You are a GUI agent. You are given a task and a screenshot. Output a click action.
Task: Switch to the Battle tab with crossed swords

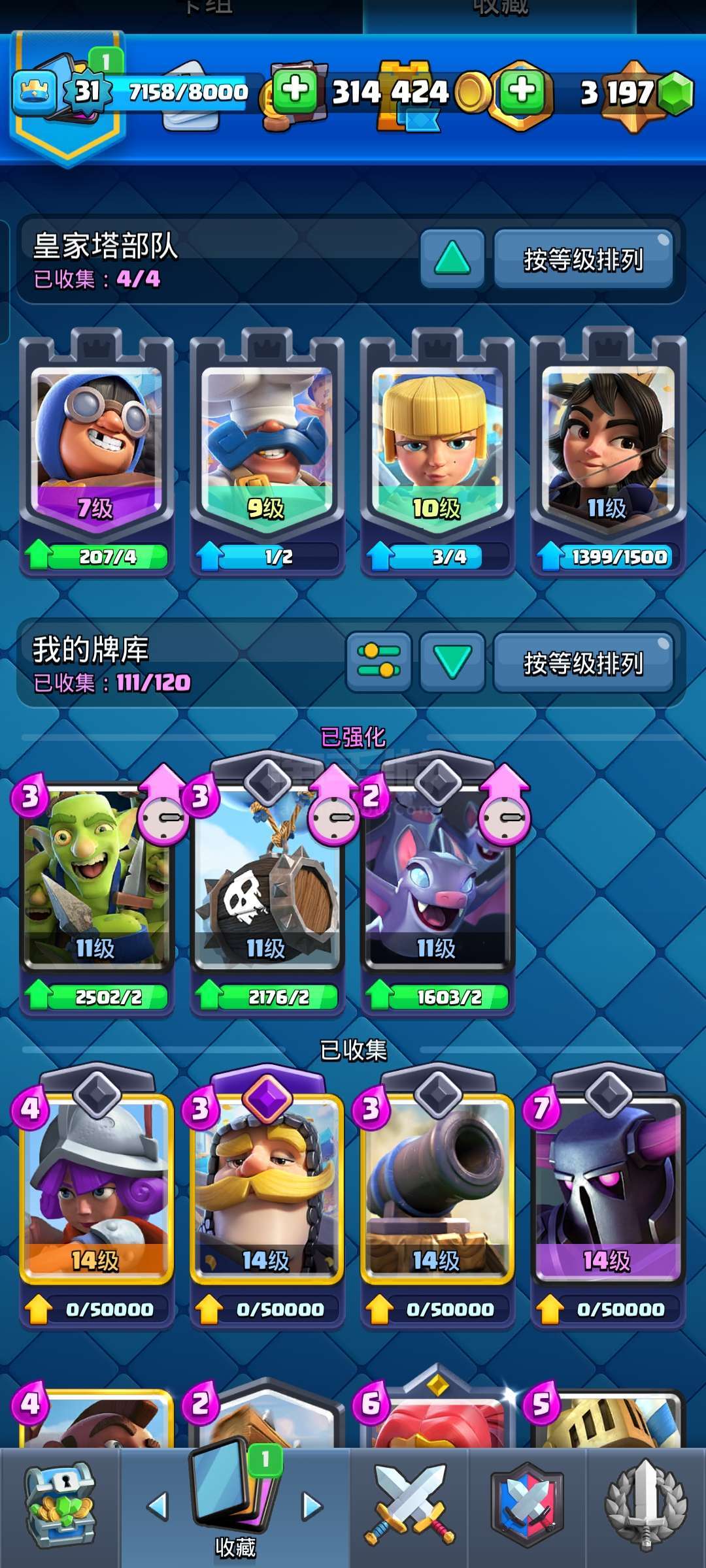(x=409, y=1506)
